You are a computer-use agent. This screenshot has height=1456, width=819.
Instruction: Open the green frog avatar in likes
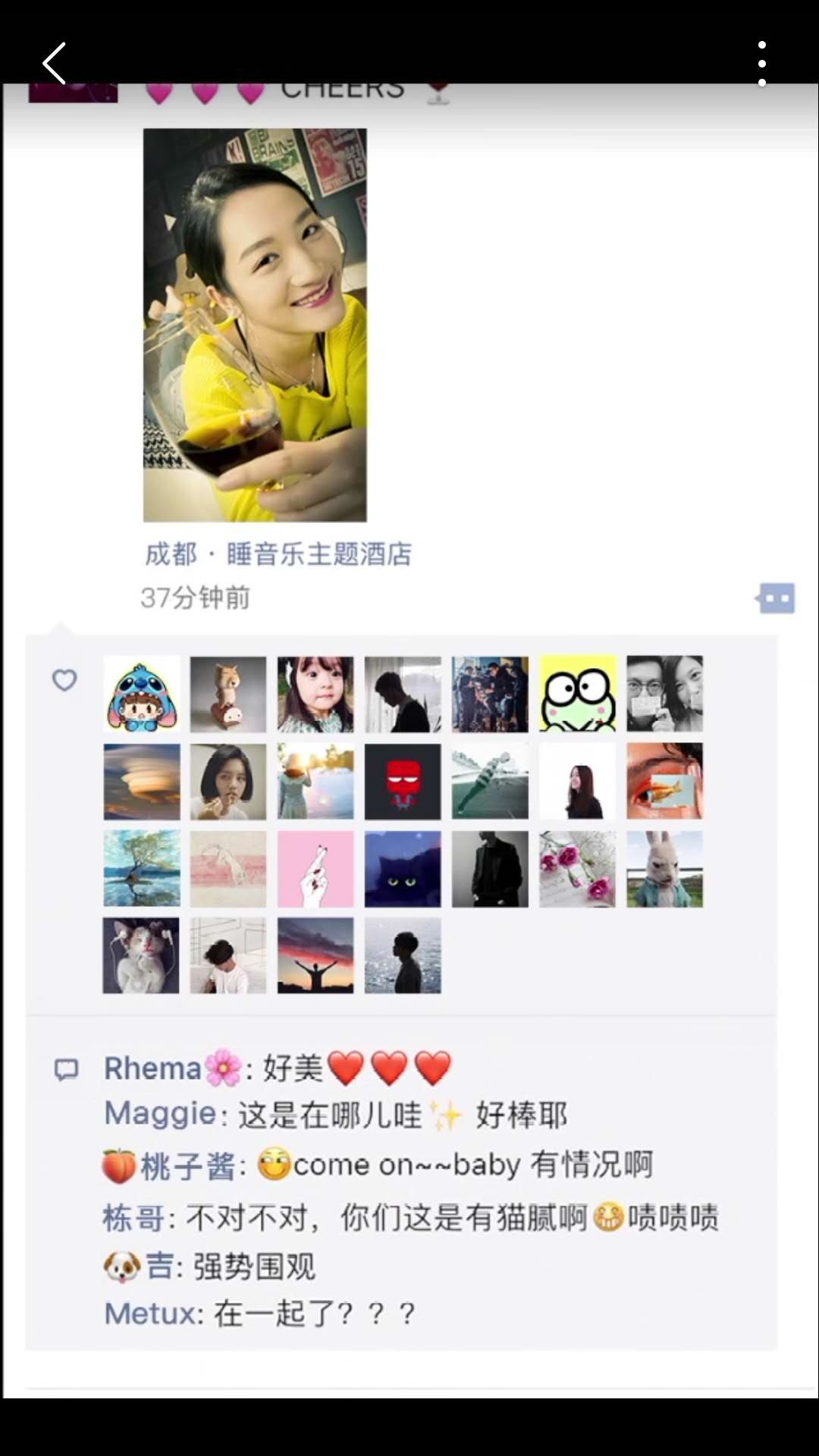(x=578, y=694)
